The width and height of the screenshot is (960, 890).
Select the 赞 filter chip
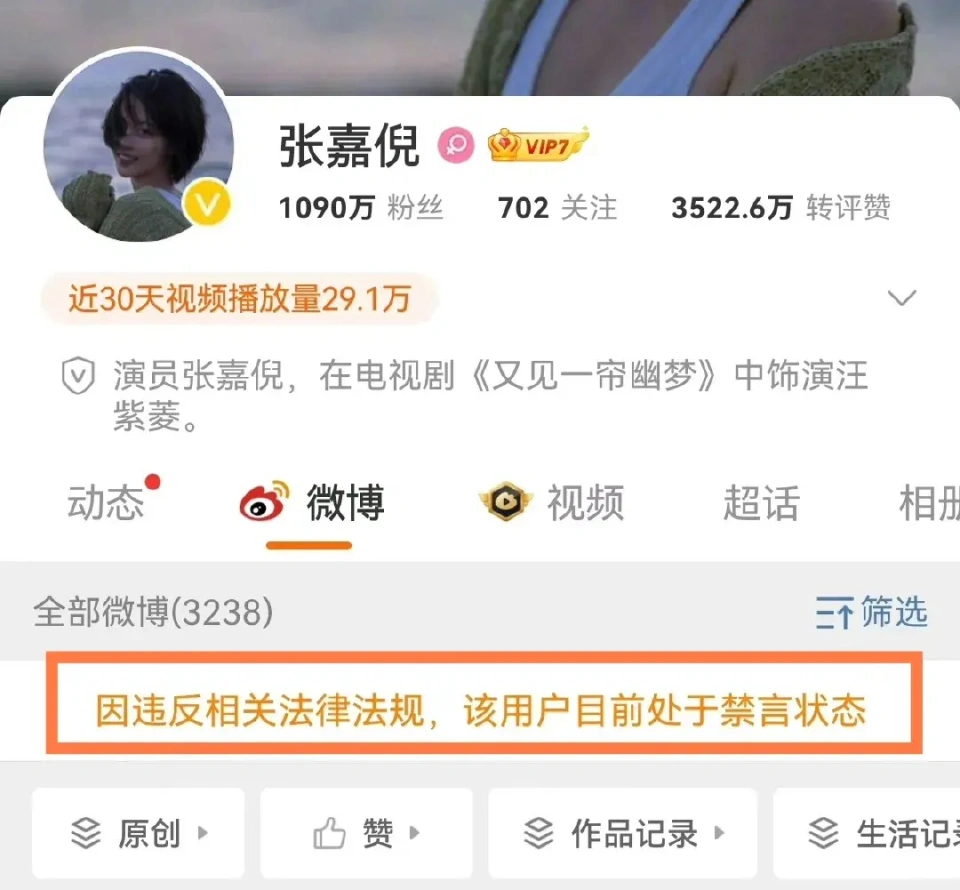(x=366, y=833)
